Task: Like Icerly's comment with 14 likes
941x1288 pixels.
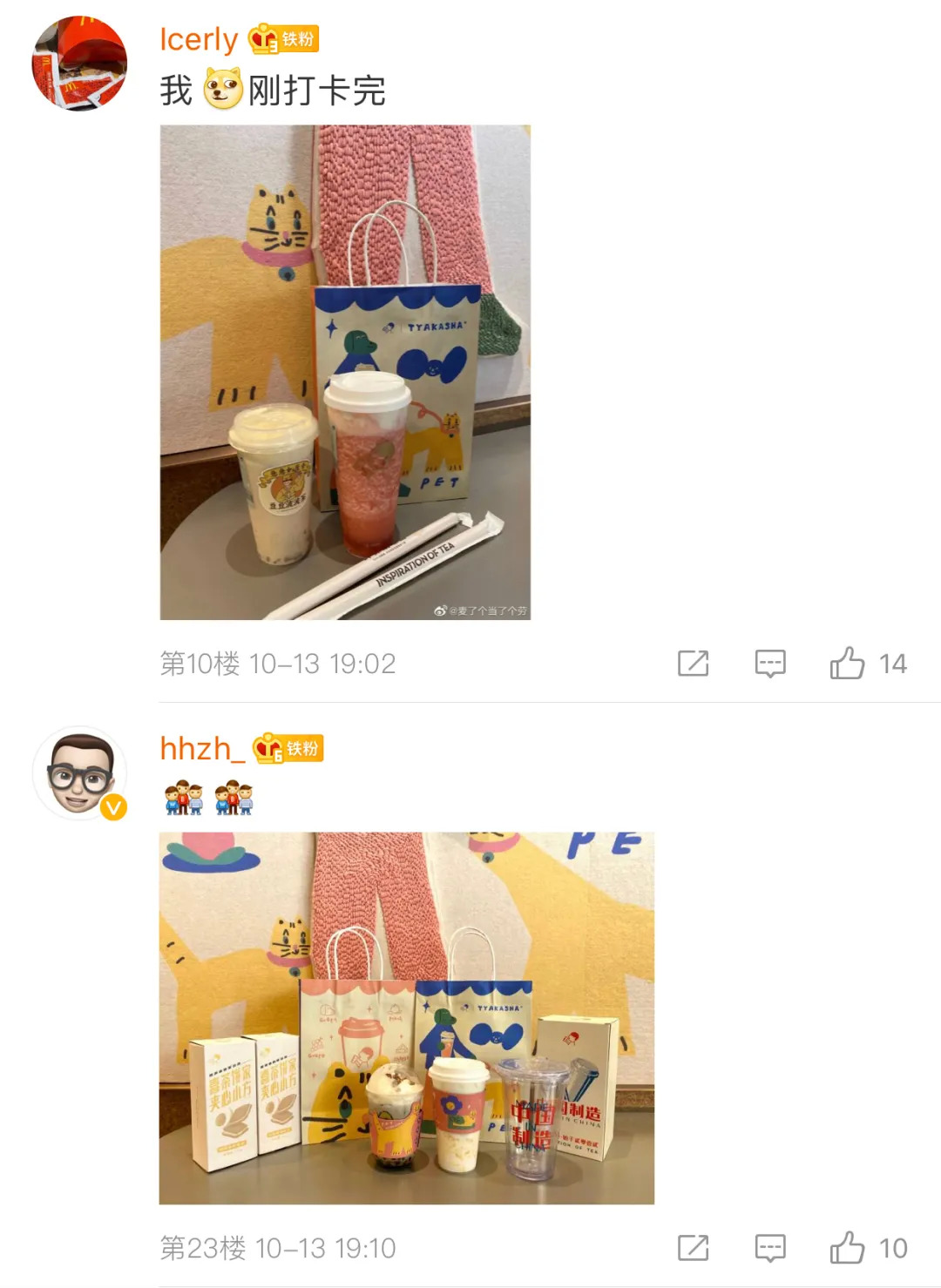Action: pos(847,664)
